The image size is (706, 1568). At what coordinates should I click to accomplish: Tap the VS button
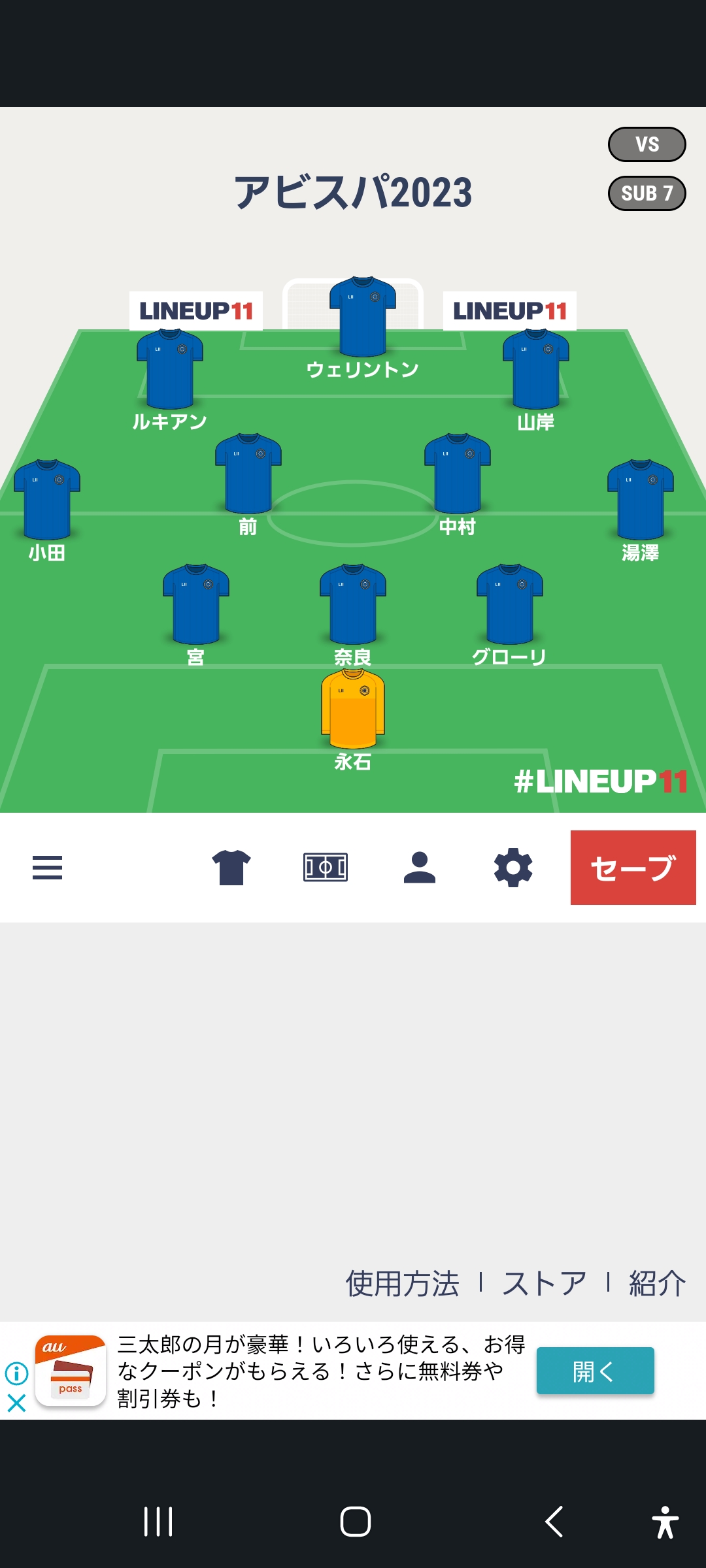click(647, 144)
